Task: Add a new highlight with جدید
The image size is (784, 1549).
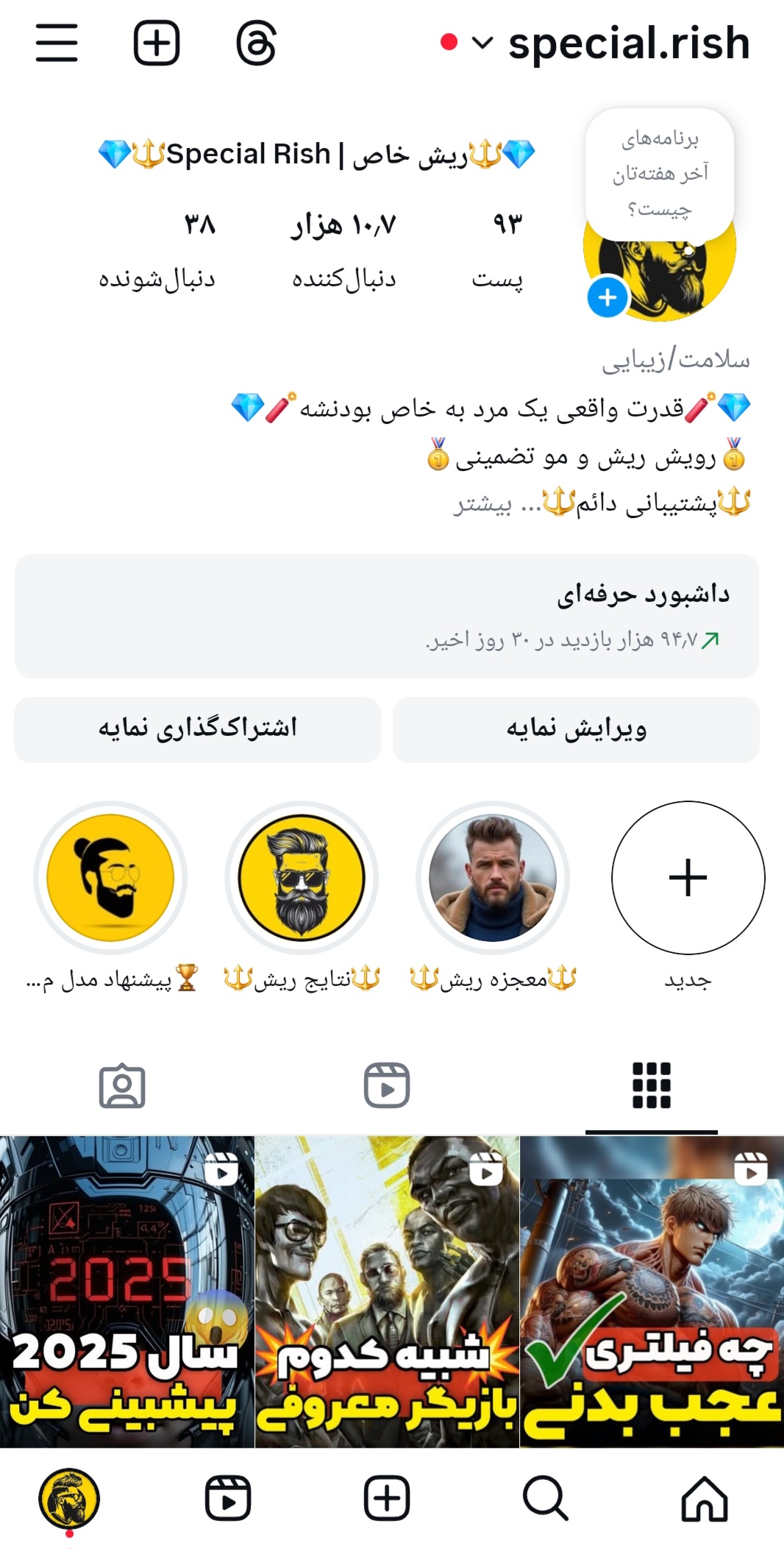Action: [x=688, y=878]
